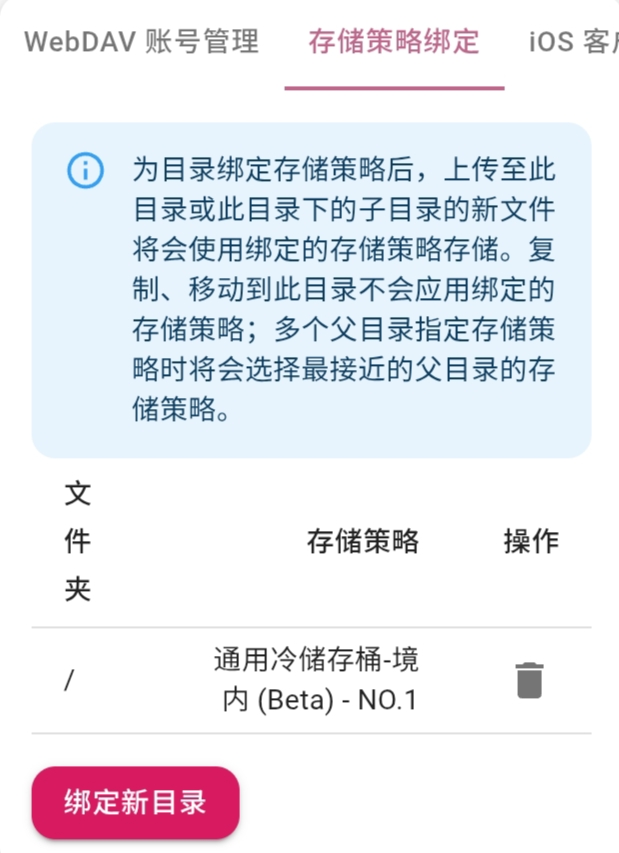Open the iOS 客户端 tab
The width and height of the screenshot is (619, 853).
pos(572,42)
